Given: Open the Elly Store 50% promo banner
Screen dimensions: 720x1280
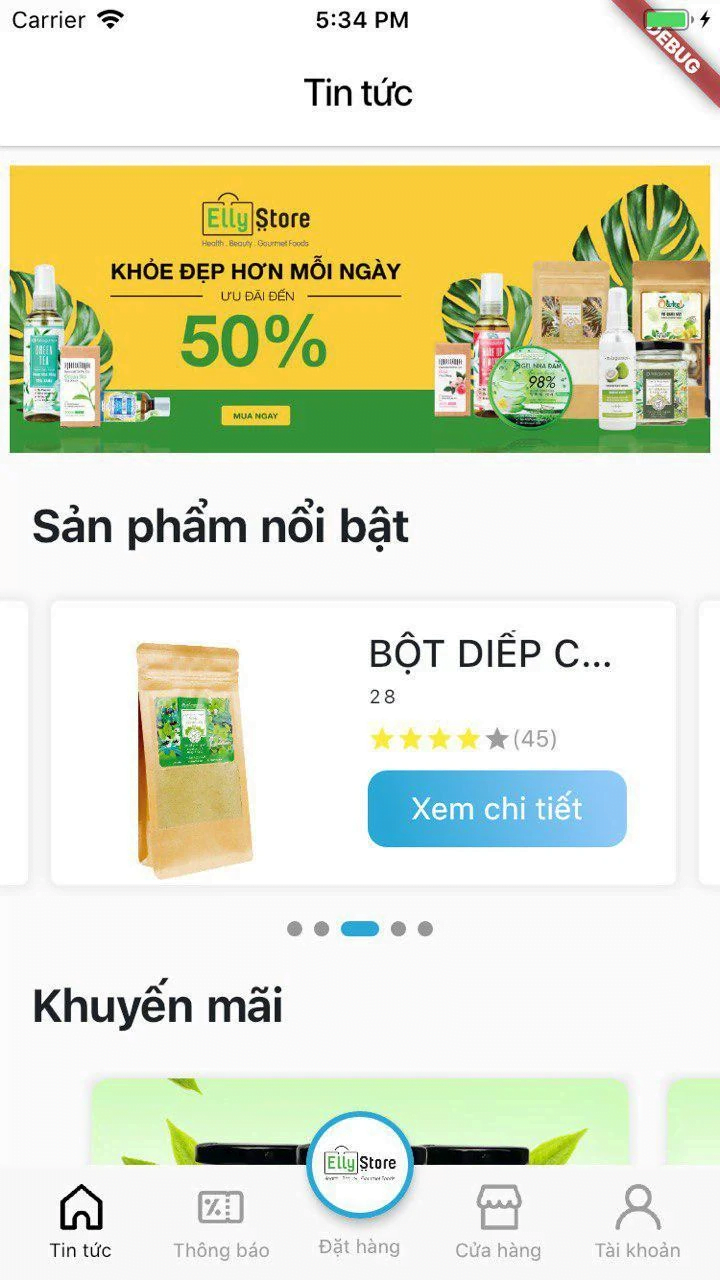Looking at the screenshot, I should click(x=360, y=309).
